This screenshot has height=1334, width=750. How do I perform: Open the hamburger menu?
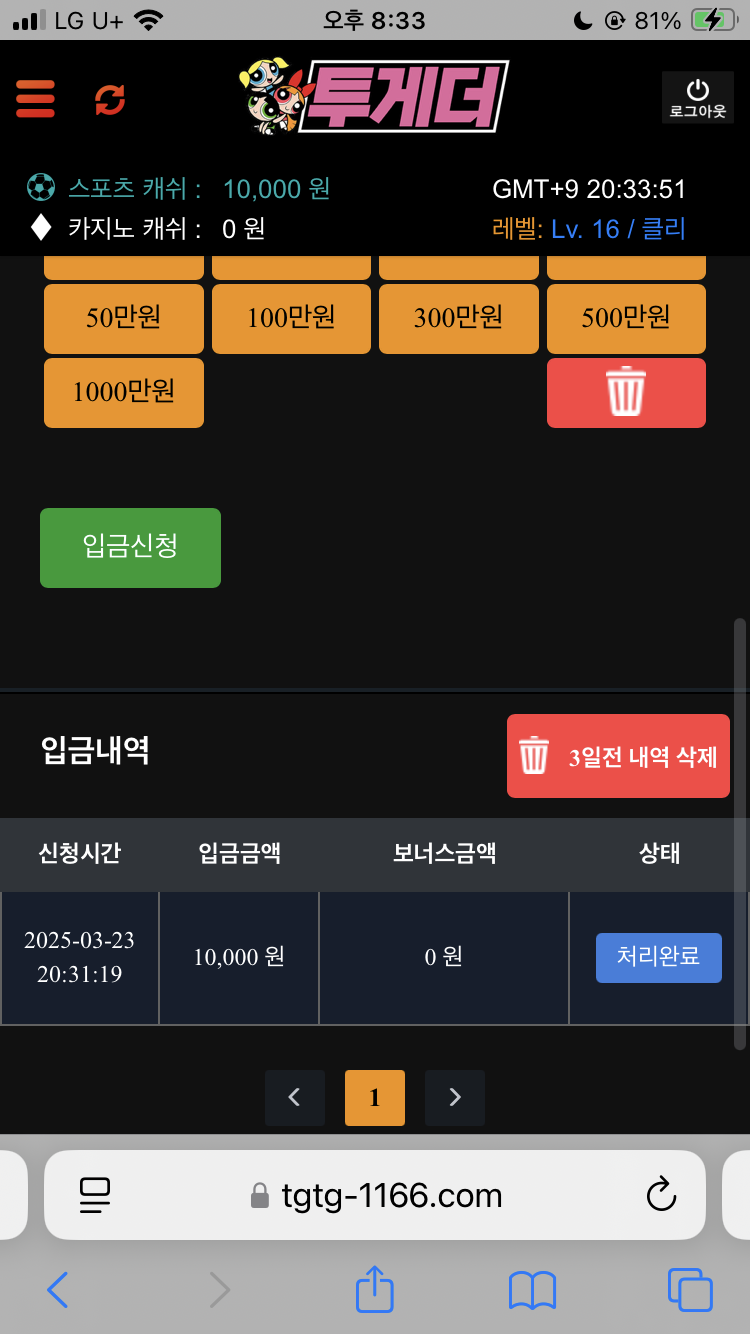click(x=36, y=98)
